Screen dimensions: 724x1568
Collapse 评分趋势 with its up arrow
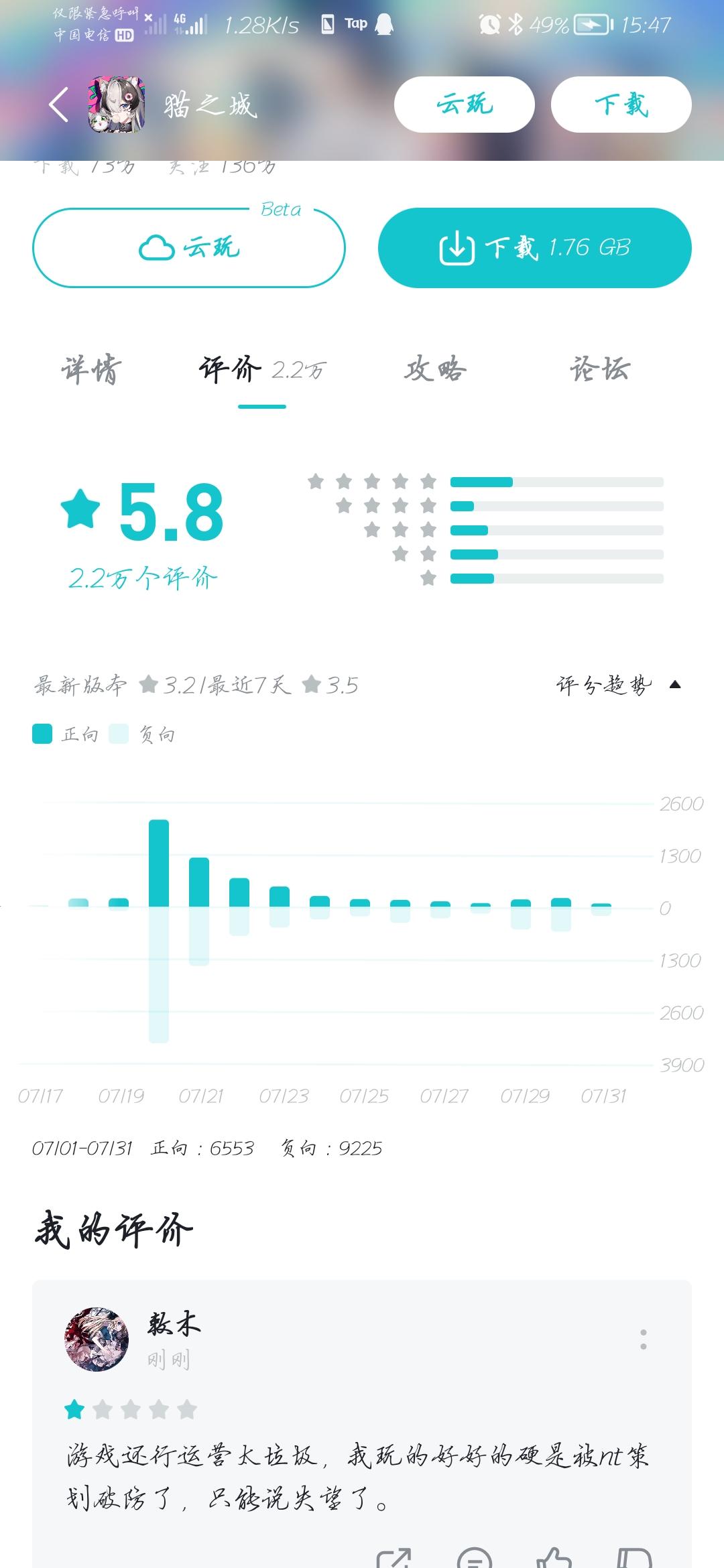pyautogui.click(x=676, y=685)
